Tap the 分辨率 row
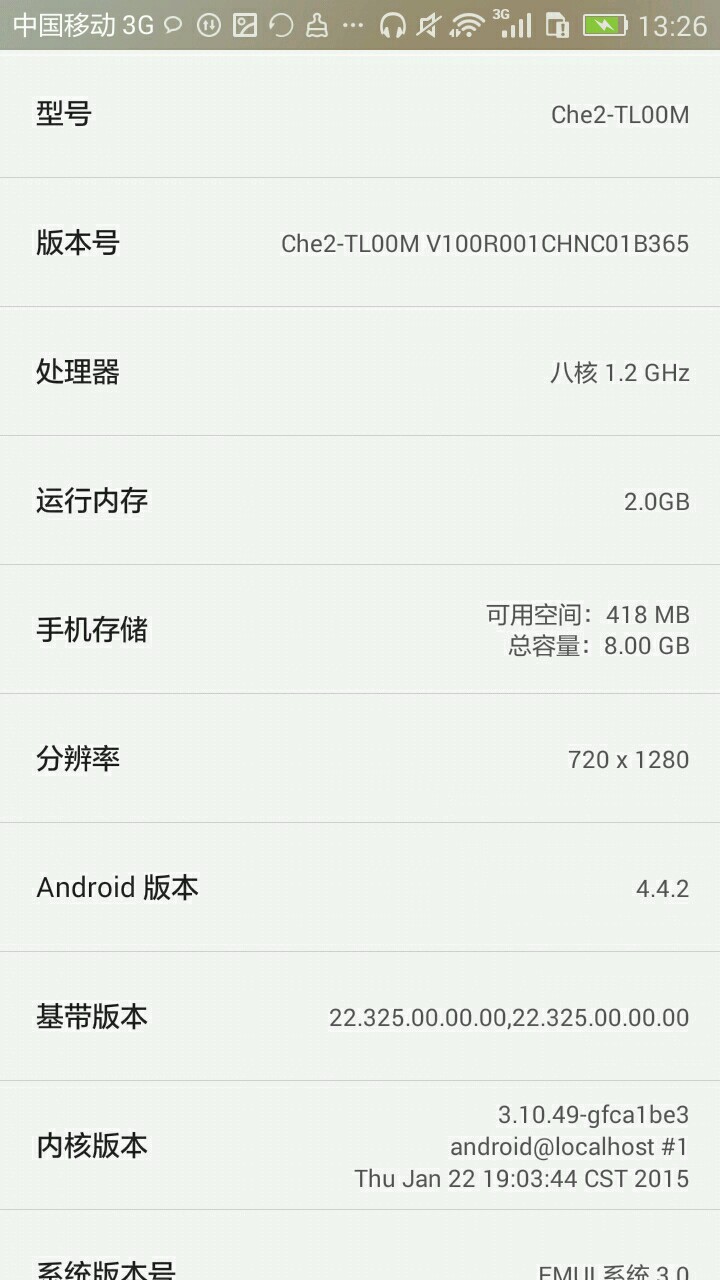The image size is (720, 1280). (360, 759)
